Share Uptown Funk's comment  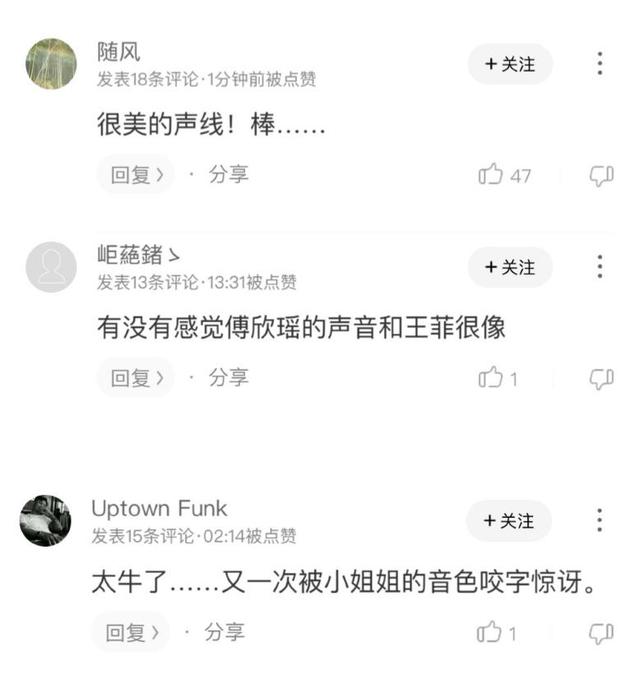(x=224, y=632)
